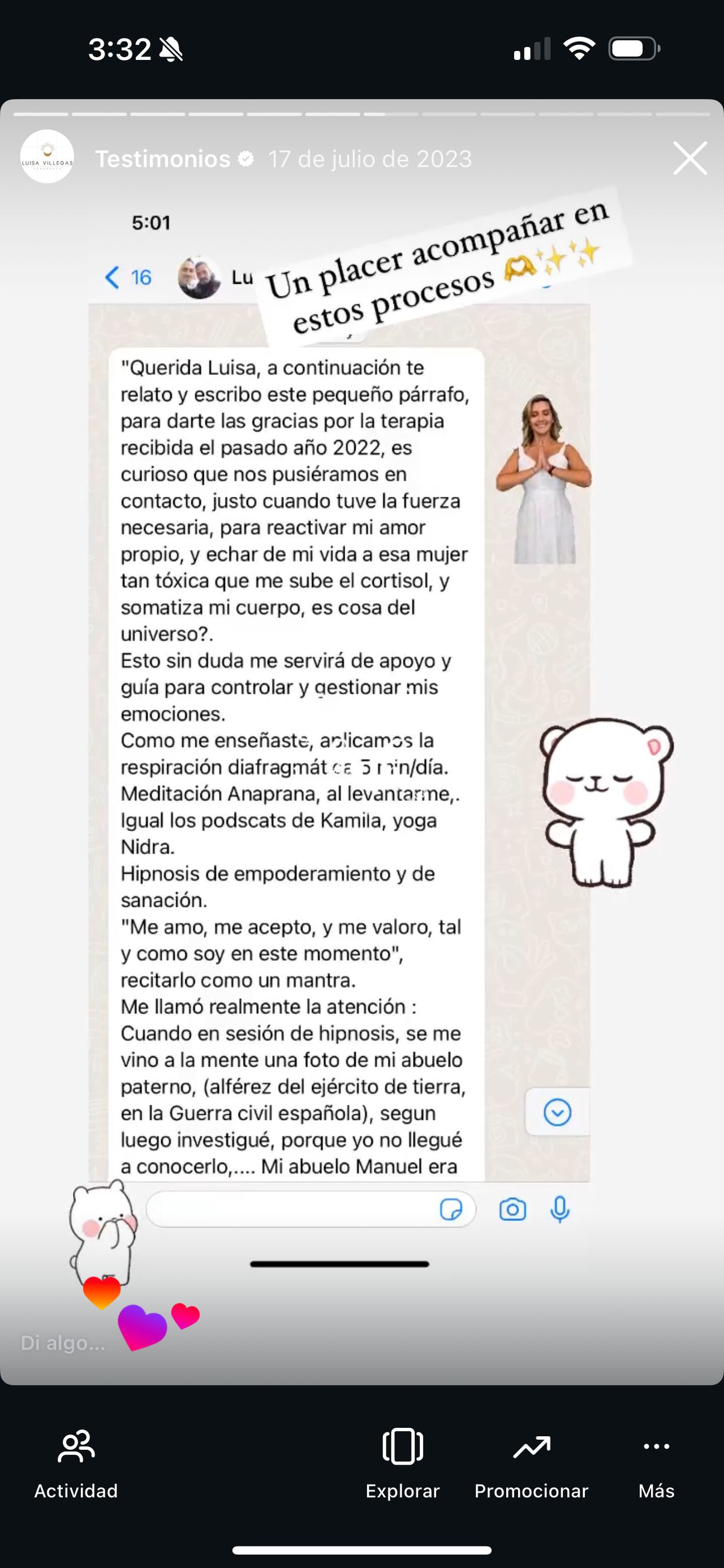Tap the Testimonios story title

click(163, 159)
